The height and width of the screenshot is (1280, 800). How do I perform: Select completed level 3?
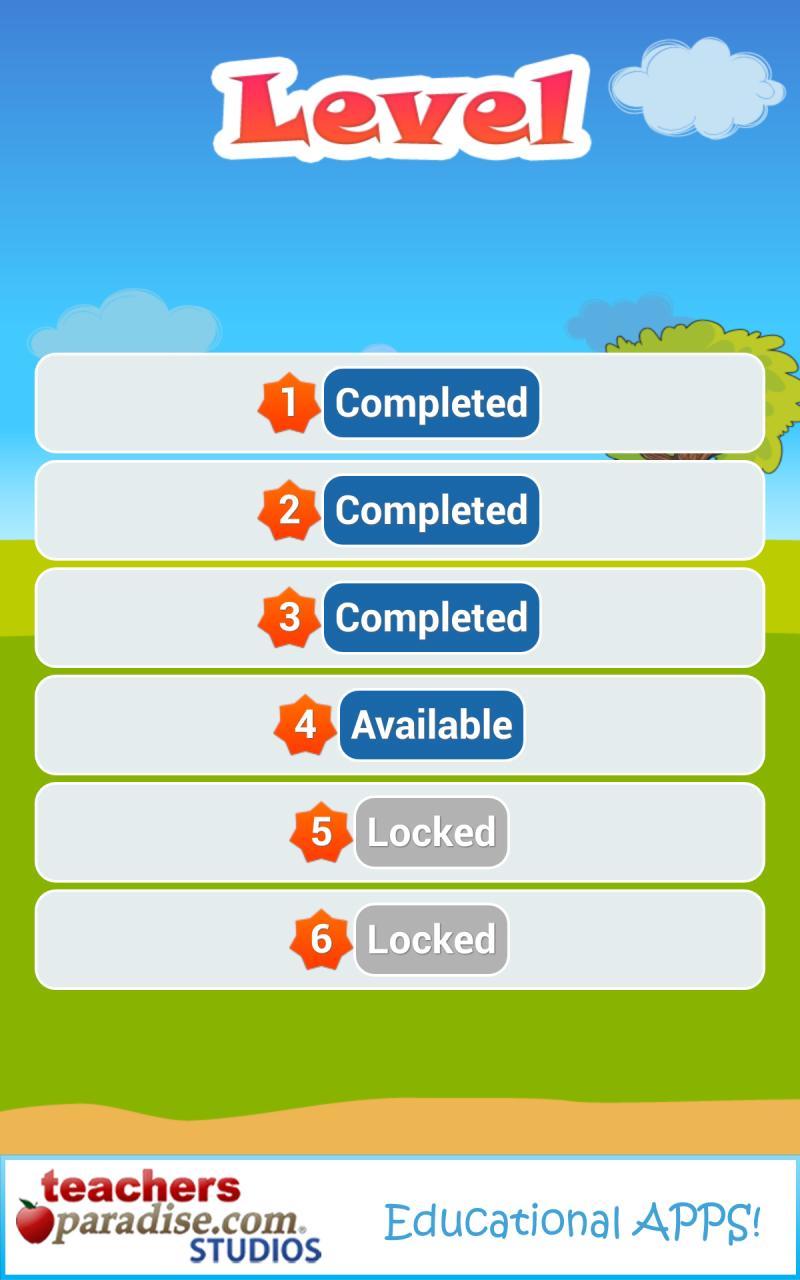coord(400,617)
